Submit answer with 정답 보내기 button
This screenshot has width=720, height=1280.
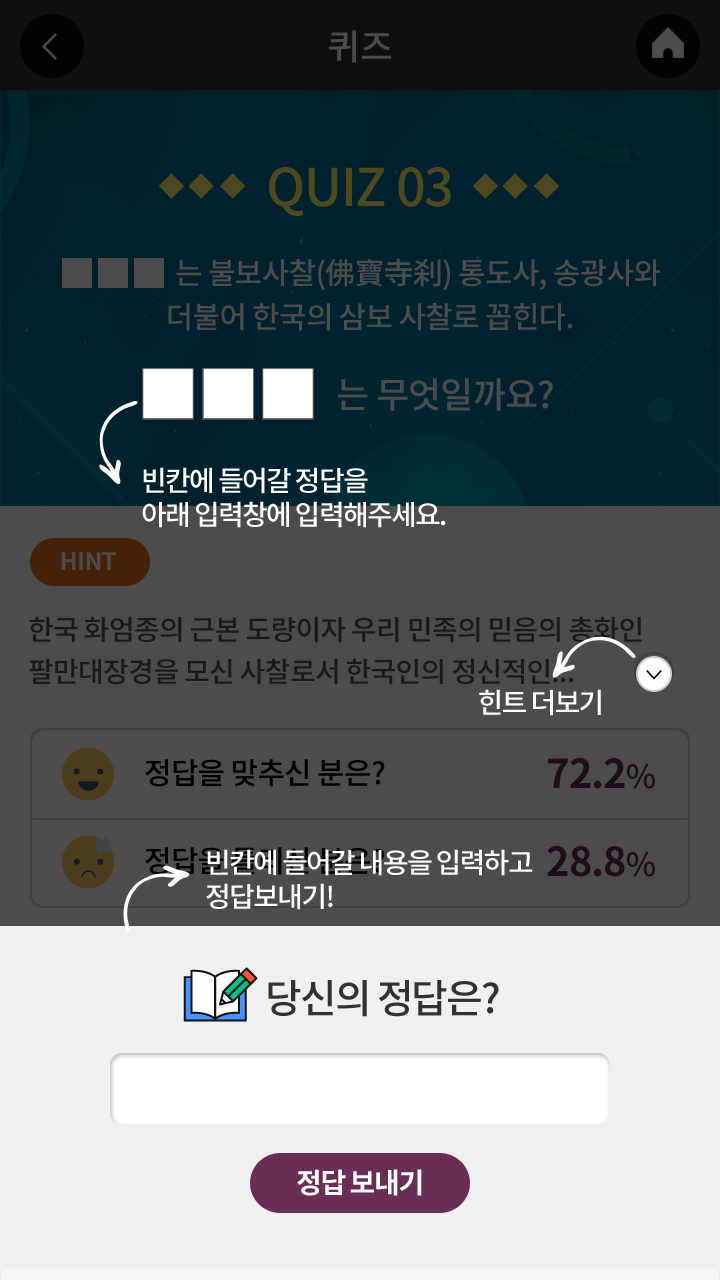(359, 1183)
